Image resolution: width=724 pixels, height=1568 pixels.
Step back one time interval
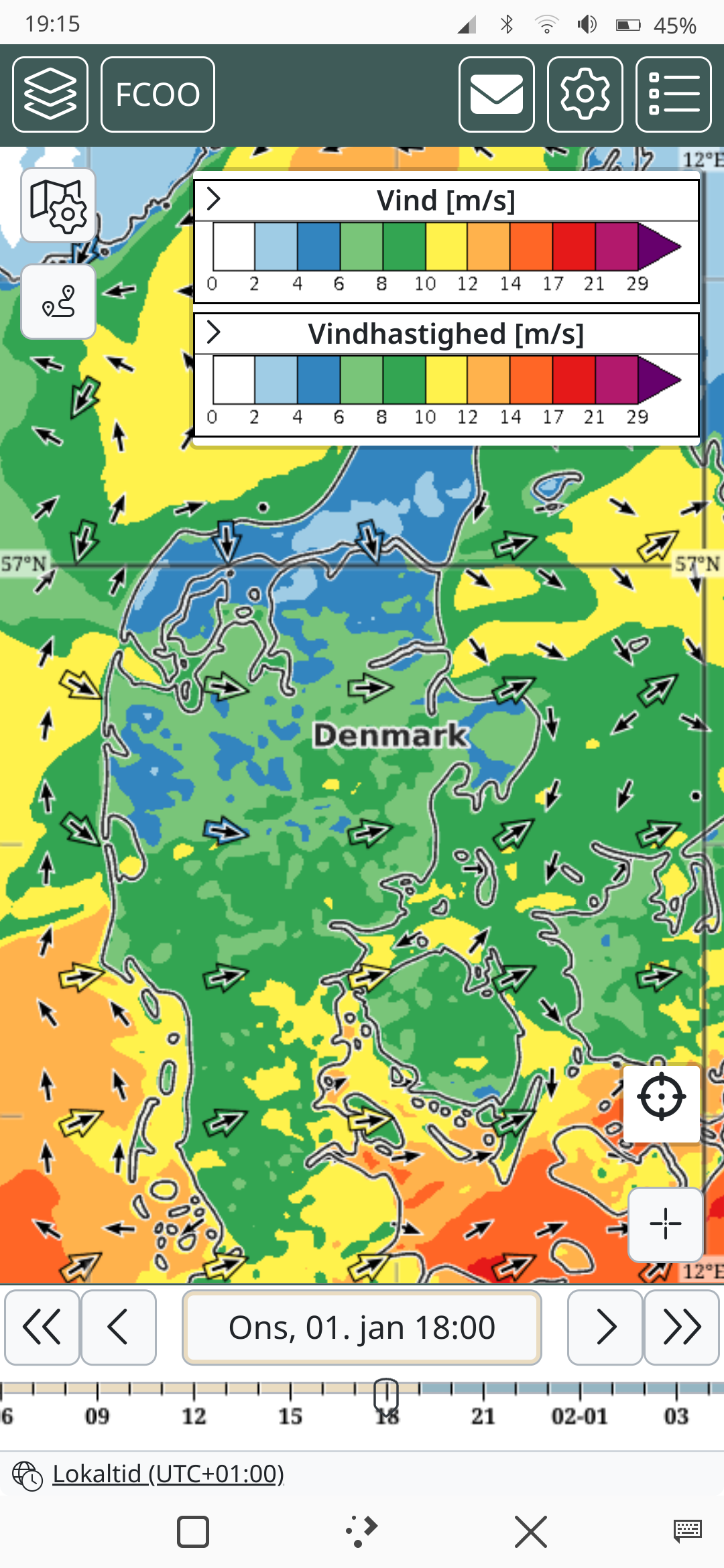(119, 1327)
